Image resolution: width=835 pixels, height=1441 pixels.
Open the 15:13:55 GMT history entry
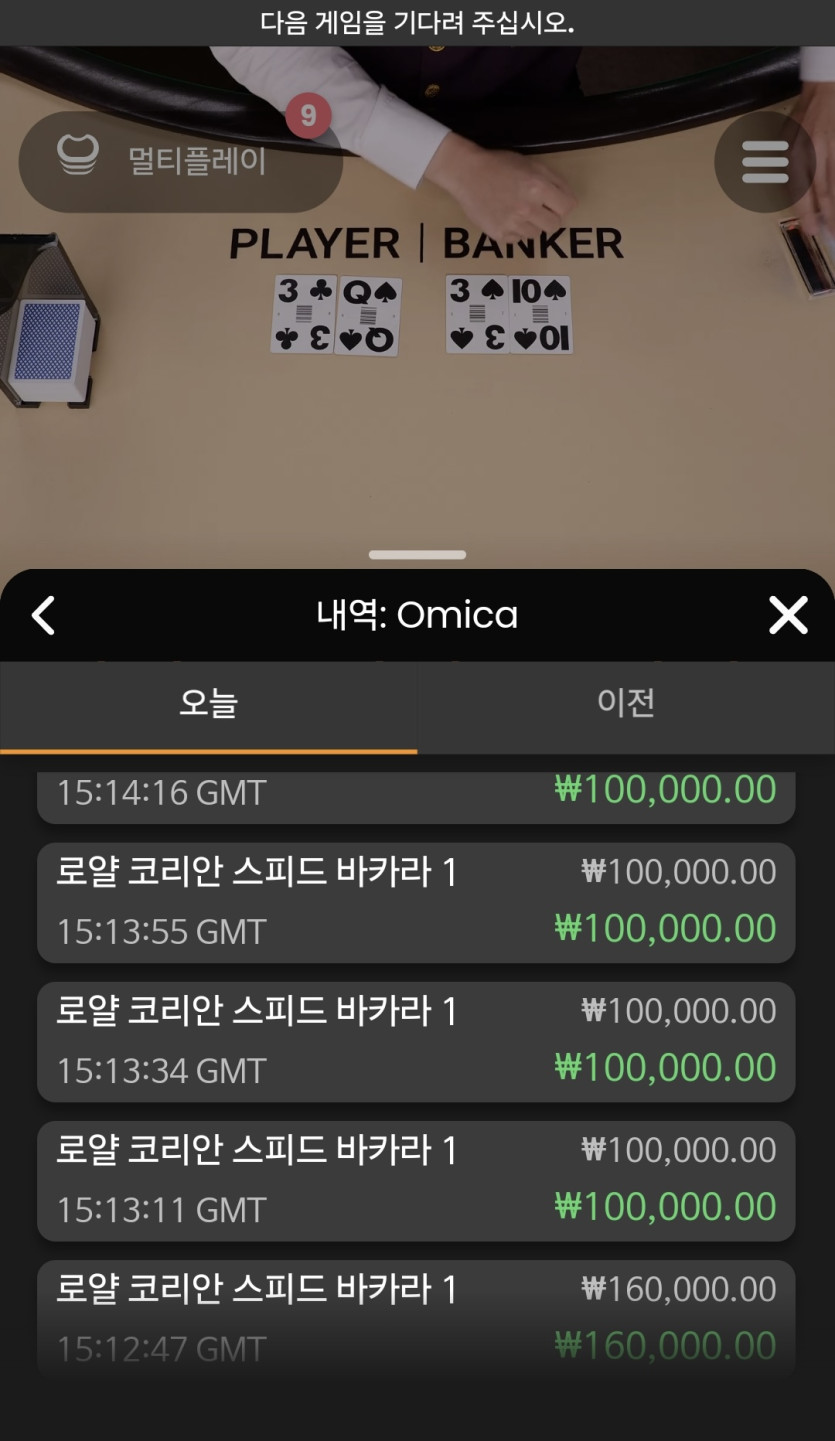coord(416,902)
